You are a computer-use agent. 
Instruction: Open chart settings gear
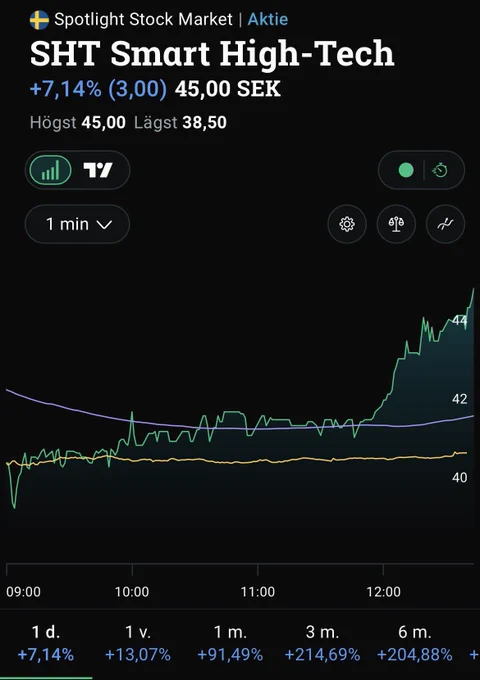[x=347, y=224]
